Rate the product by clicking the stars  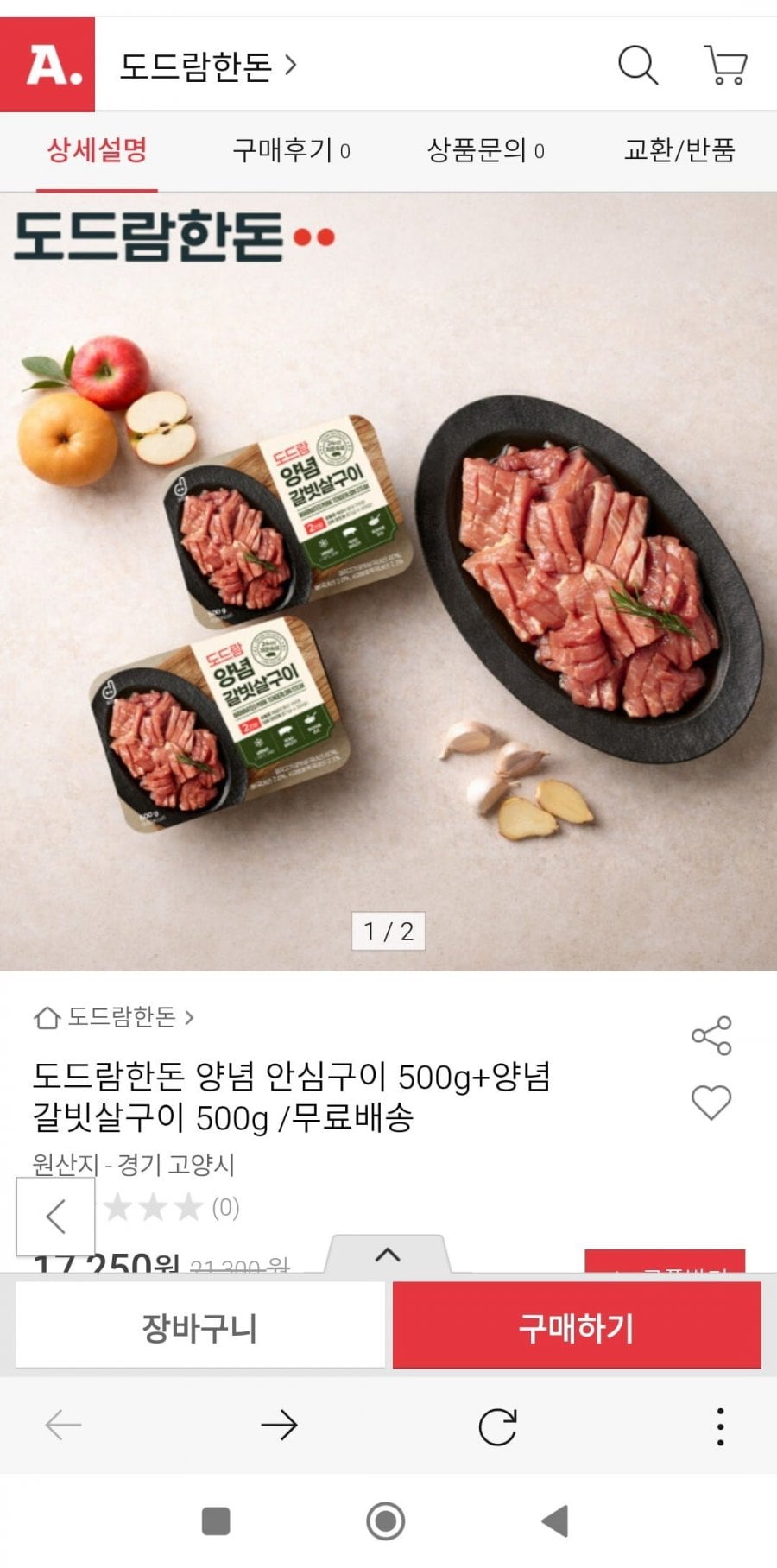[x=151, y=1209]
